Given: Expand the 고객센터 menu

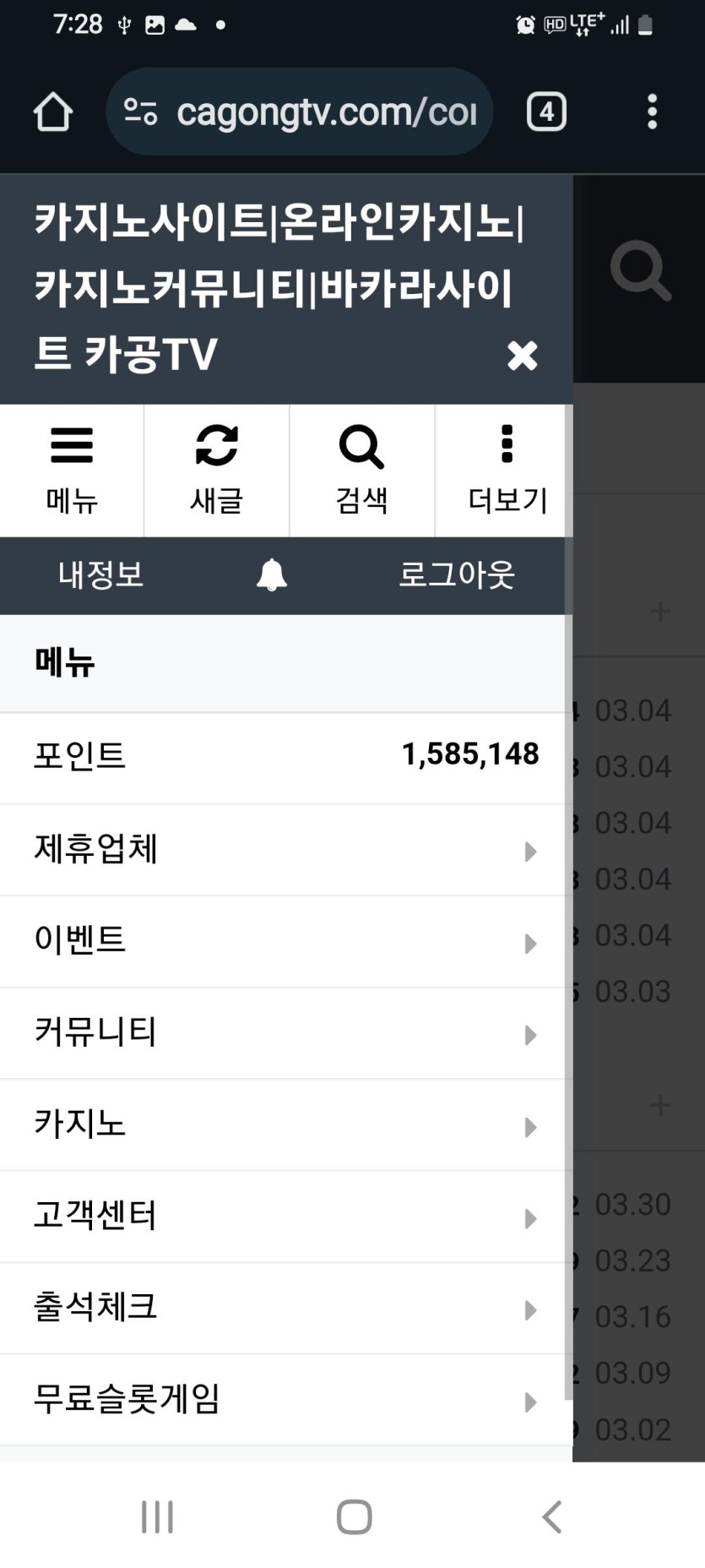Looking at the screenshot, I should tap(281, 1217).
